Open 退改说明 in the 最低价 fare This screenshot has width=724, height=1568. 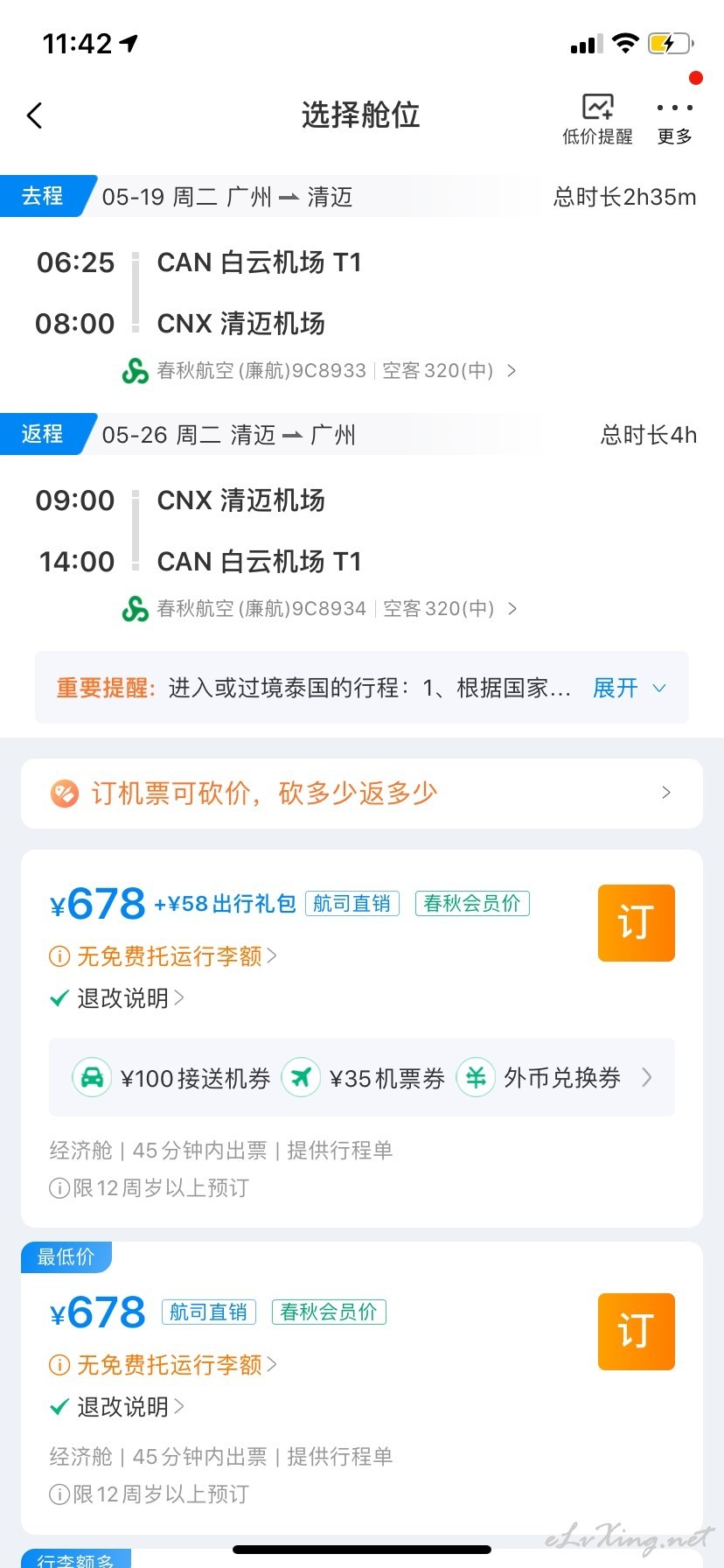click(x=117, y=1407)
